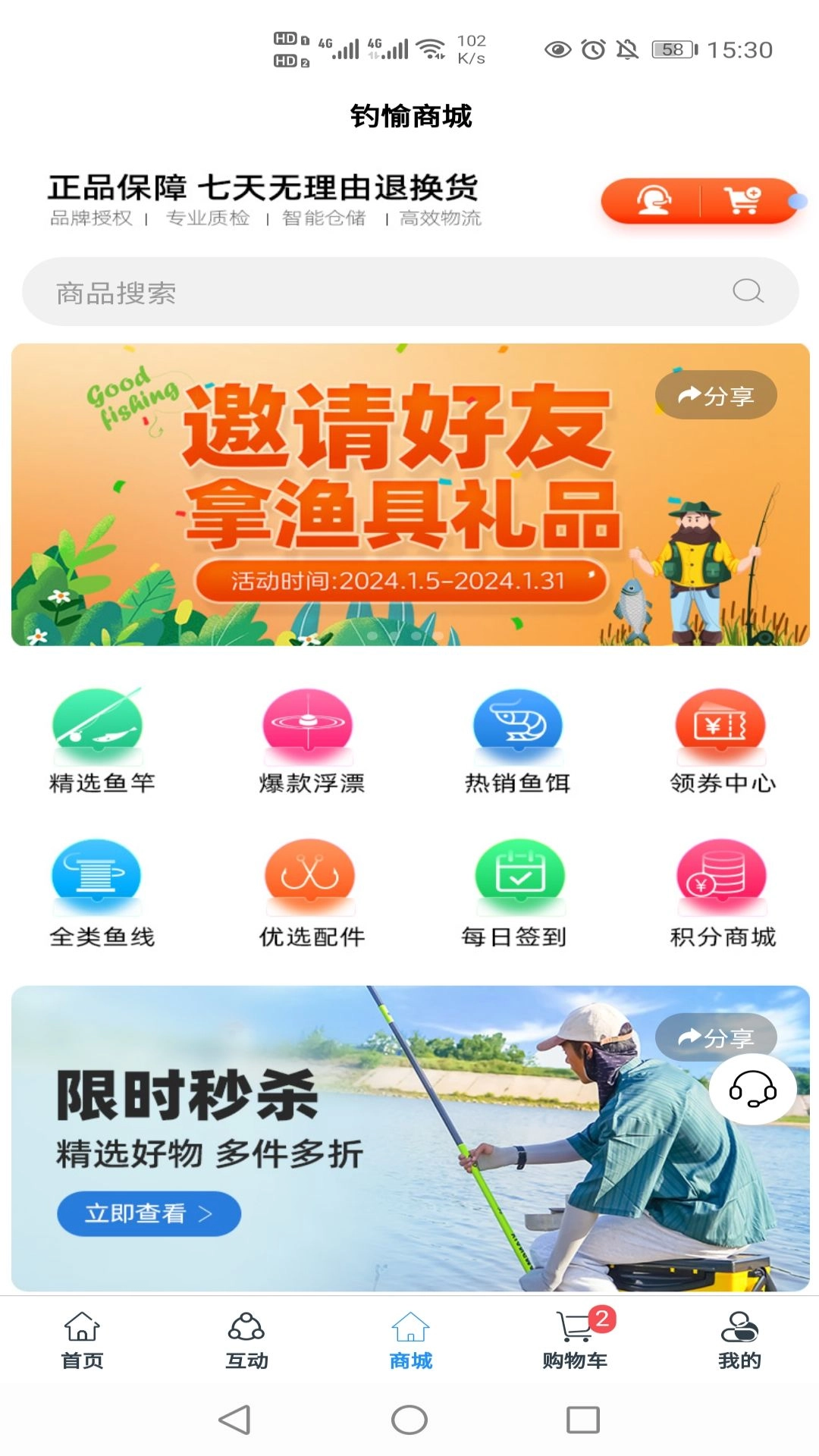Tap the 商品搜索 search field
Image resolution: width=819 pixels, height=1456 pixels.
pyautogui.click(x=303, y=292)
